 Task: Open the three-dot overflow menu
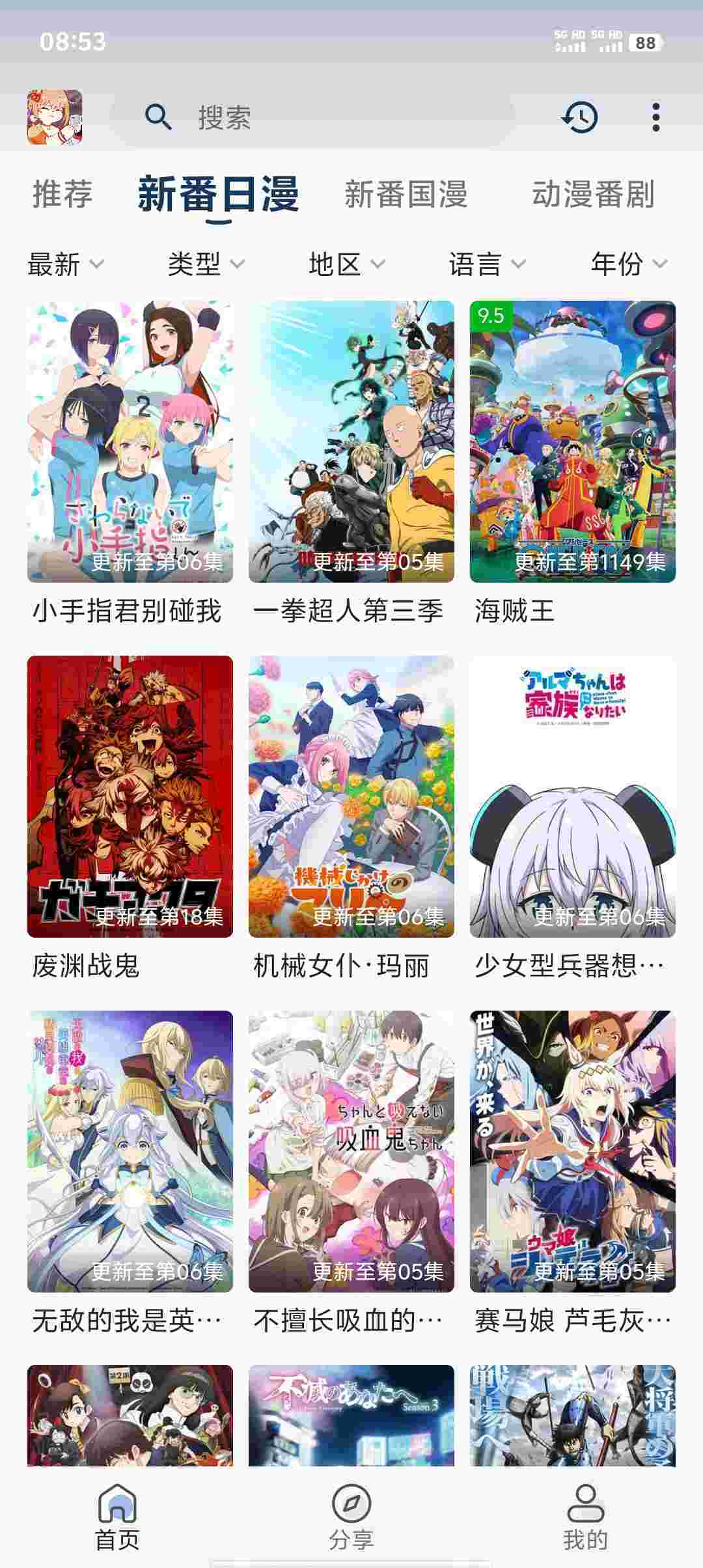(655, 118)
